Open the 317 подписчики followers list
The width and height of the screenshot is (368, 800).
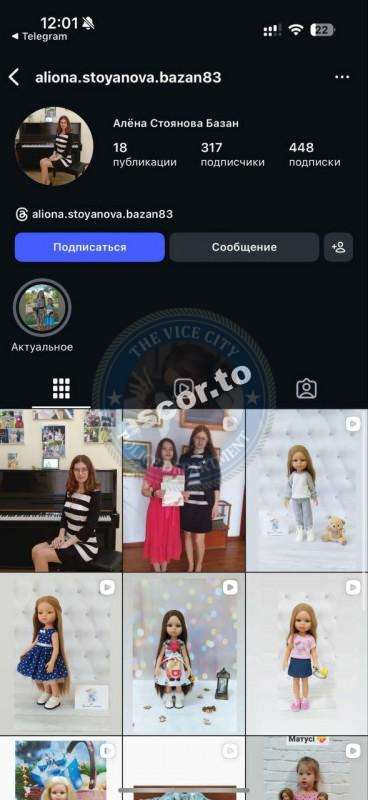(233, 155)
